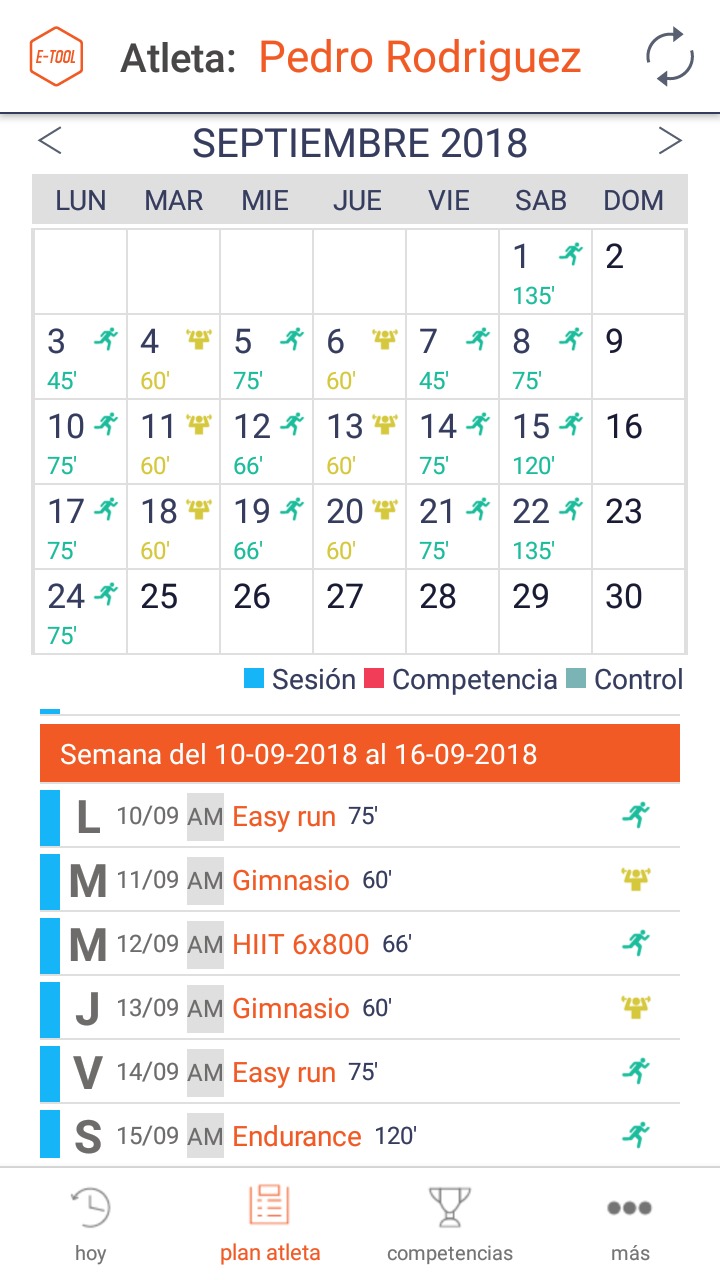Select day 12 in the calendar

[266, 442]
